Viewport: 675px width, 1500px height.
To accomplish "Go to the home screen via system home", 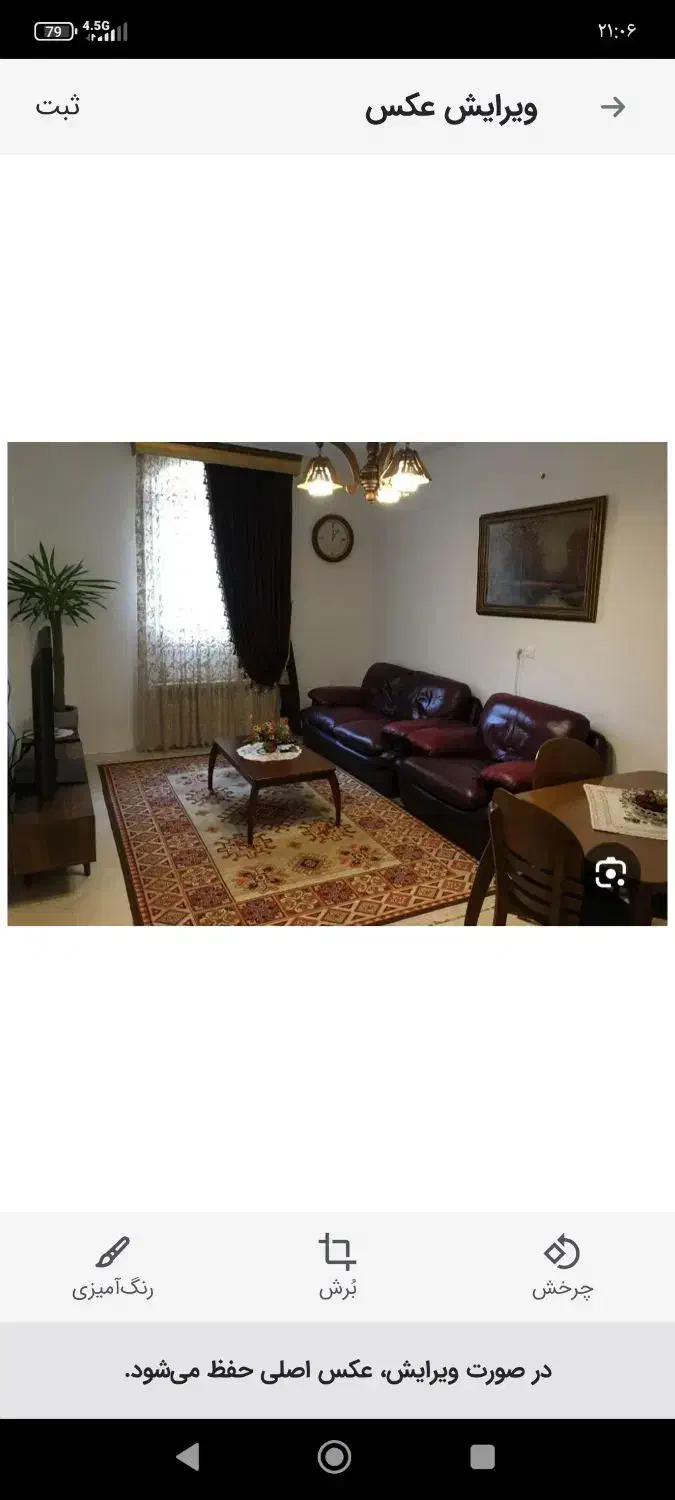I will click(334, 1457).
